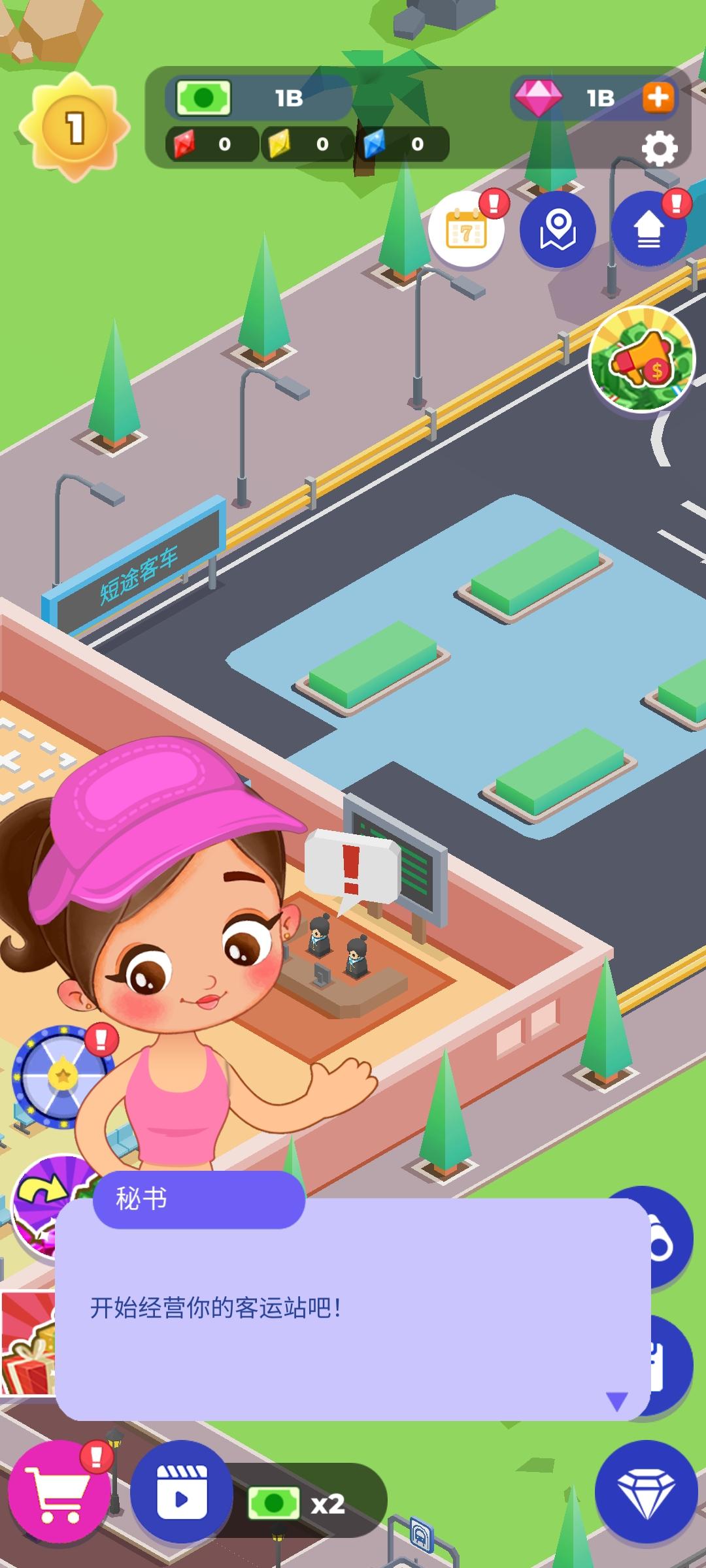Open the gift box offer
Viewport: 706px width, 1568px height.
[27, 1343]
